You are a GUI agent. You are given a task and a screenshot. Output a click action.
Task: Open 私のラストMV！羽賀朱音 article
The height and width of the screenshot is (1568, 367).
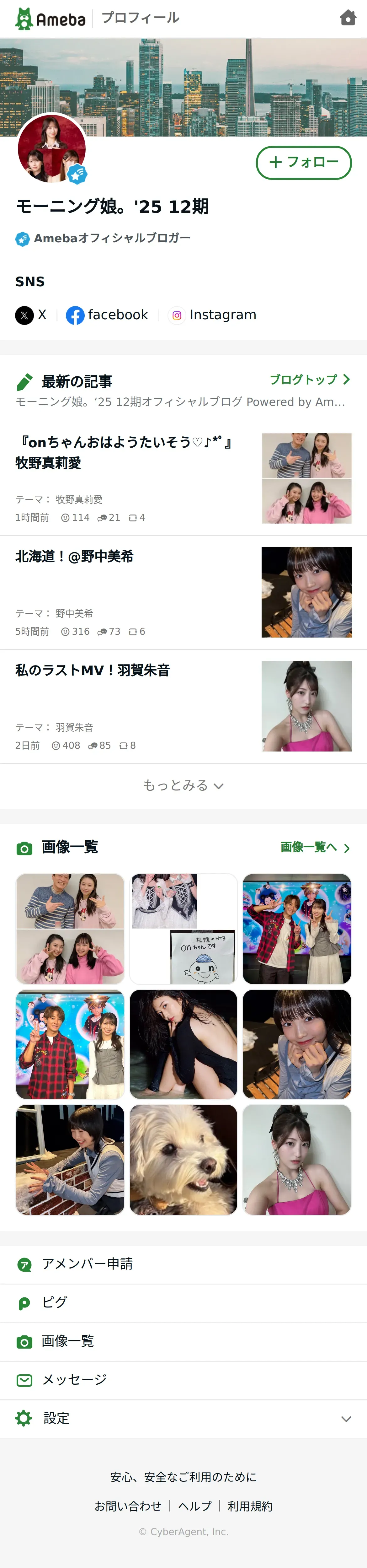tap(93, 670)
